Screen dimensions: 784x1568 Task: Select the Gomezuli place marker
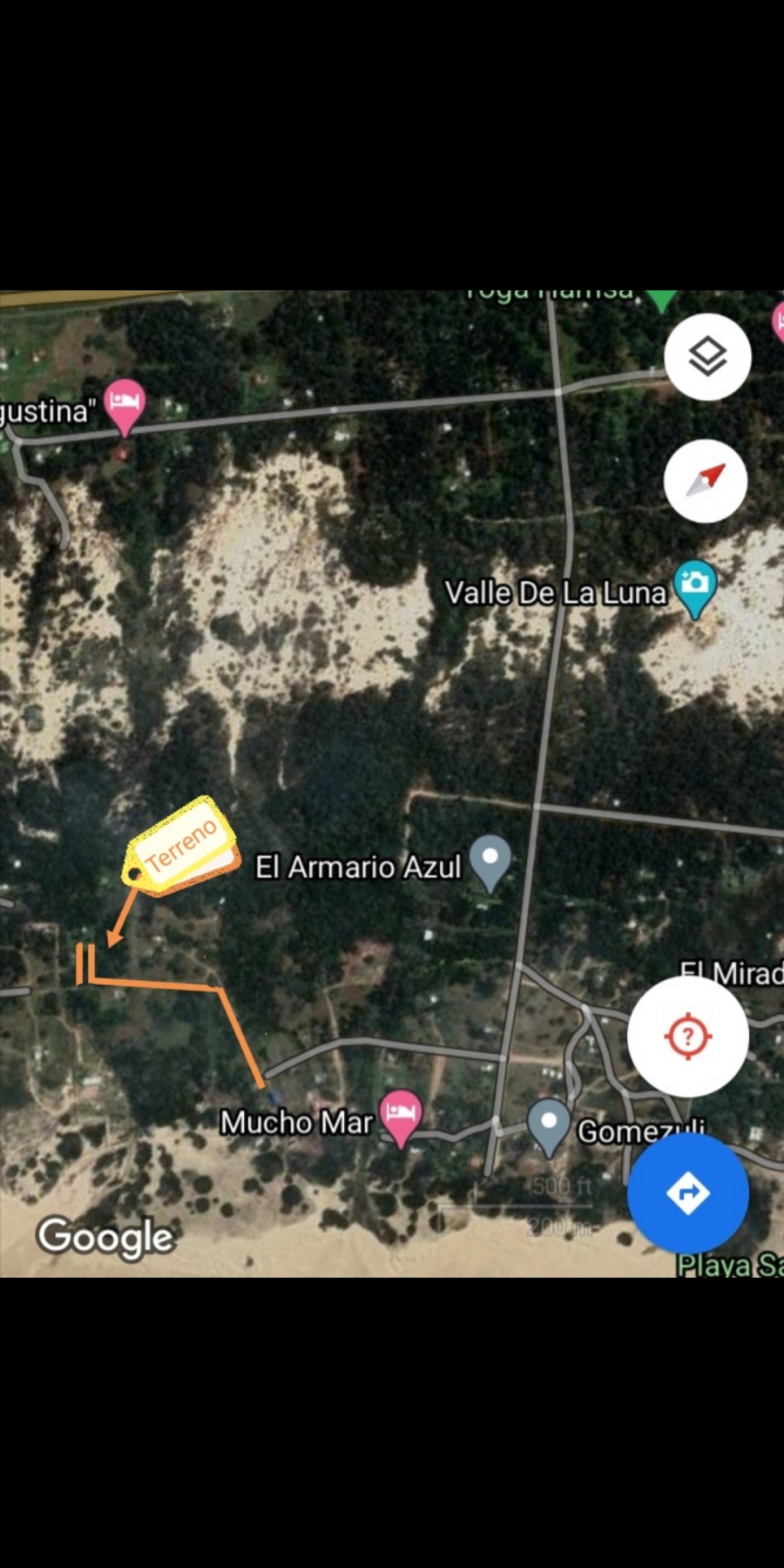[x=549, y=1127]
